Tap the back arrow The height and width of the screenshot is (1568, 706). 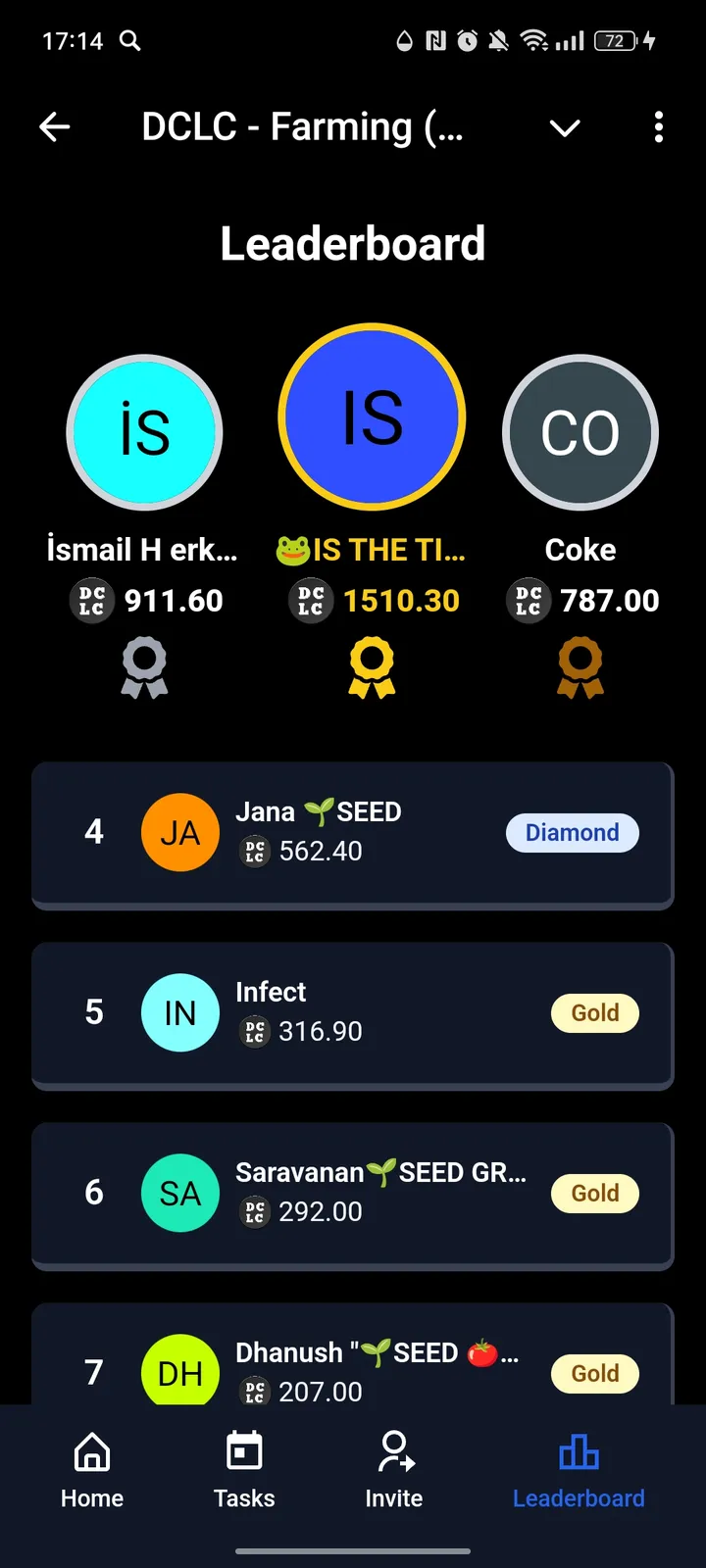(55, 126)
